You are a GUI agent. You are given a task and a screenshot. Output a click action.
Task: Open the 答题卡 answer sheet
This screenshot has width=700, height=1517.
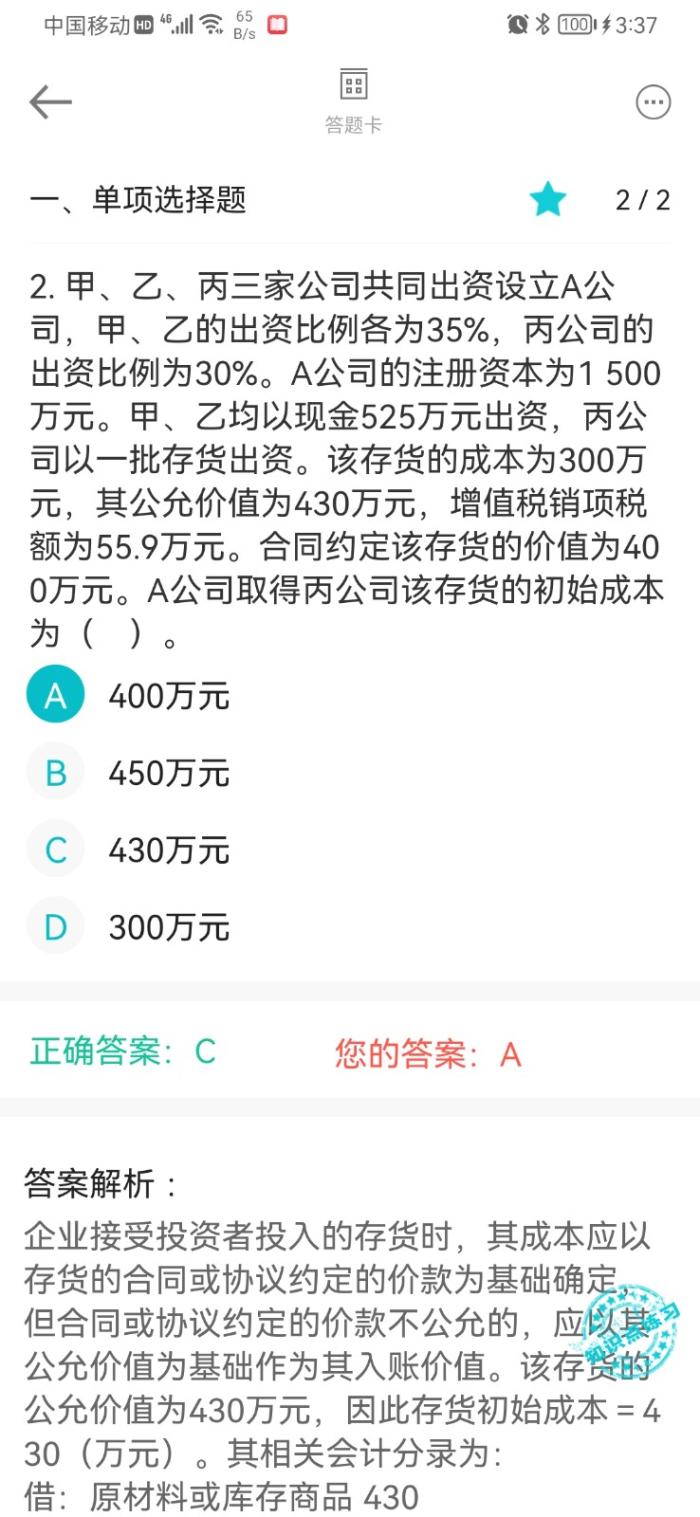(x=353, y=100)
